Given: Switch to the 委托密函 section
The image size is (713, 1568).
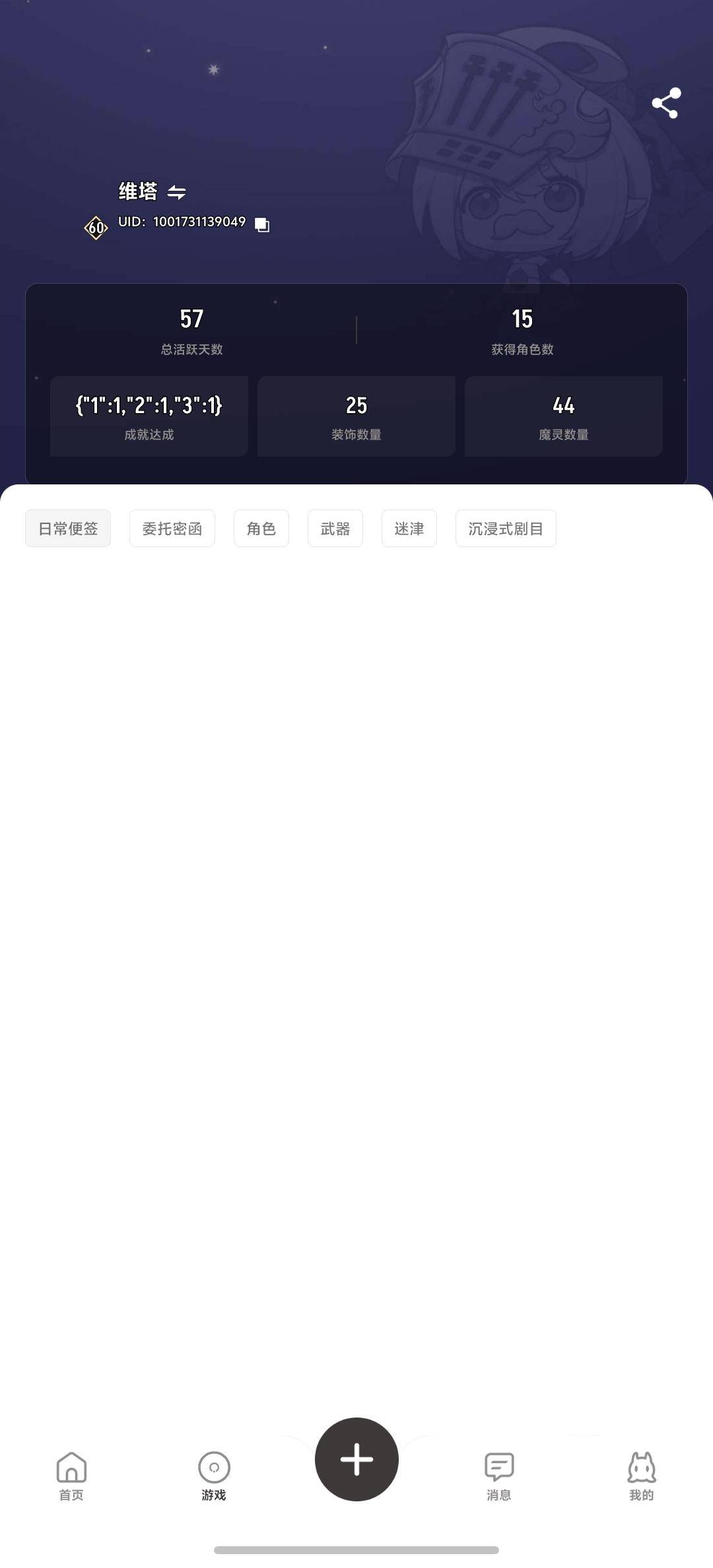Looking at the screenshot, I should point(172,529).
